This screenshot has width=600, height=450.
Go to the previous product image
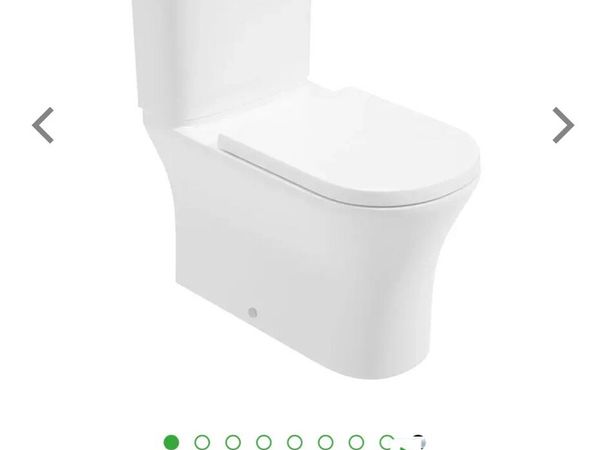43,126
